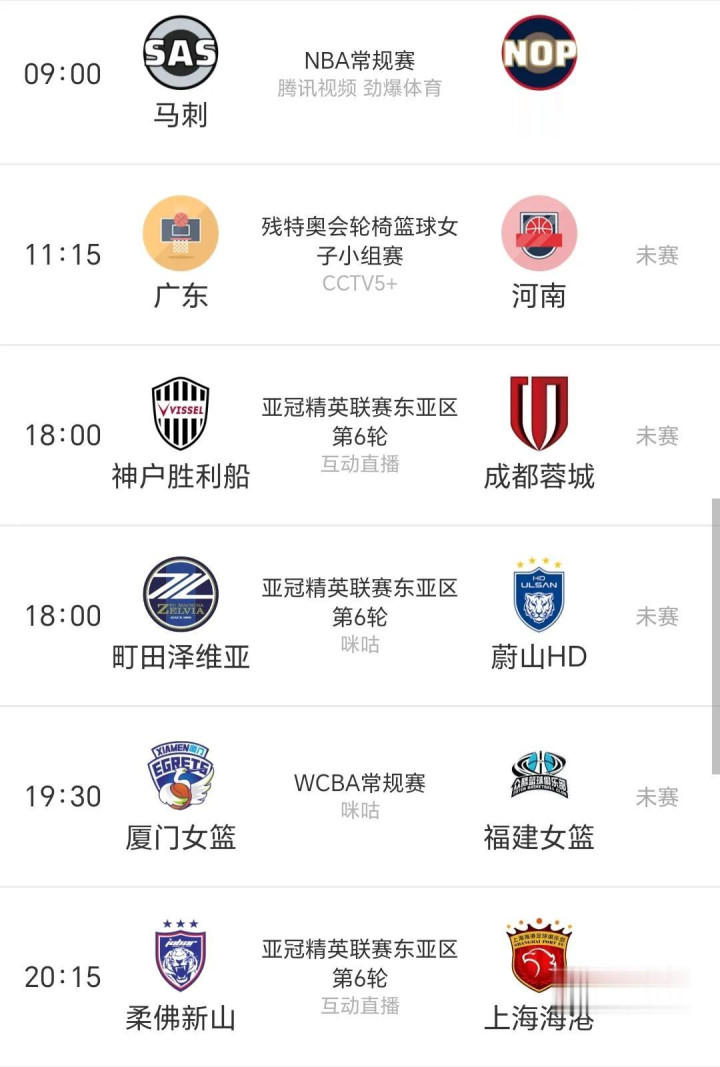Screen dimensions: 720x1067
Task: Open the 町田泽维亚 vs 蔚山HD match
Action: pyautogui.click(x=360, y=616)
